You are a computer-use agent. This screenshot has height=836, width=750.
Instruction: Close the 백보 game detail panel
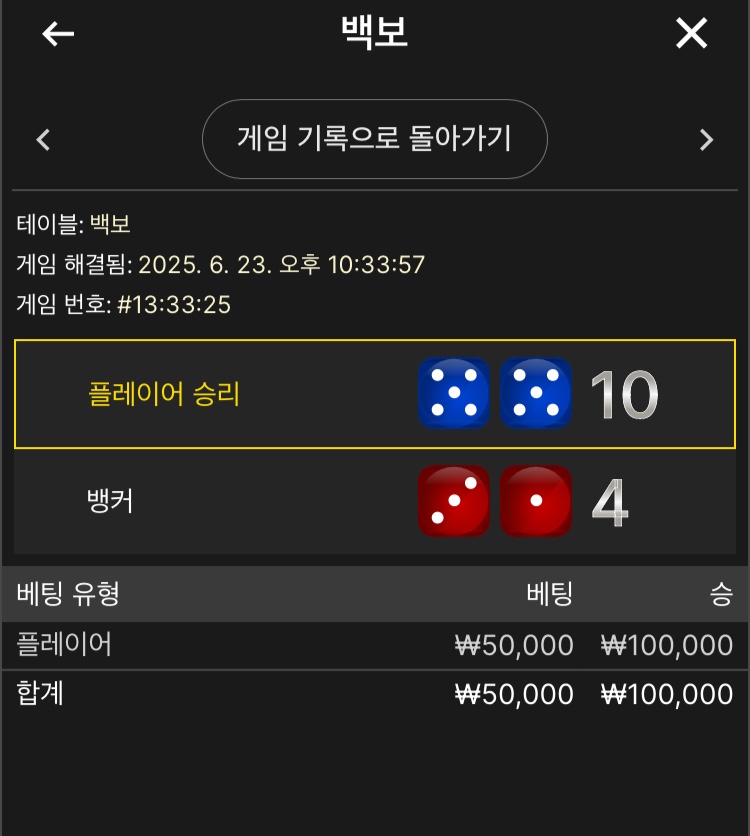(x=691, y=34)
